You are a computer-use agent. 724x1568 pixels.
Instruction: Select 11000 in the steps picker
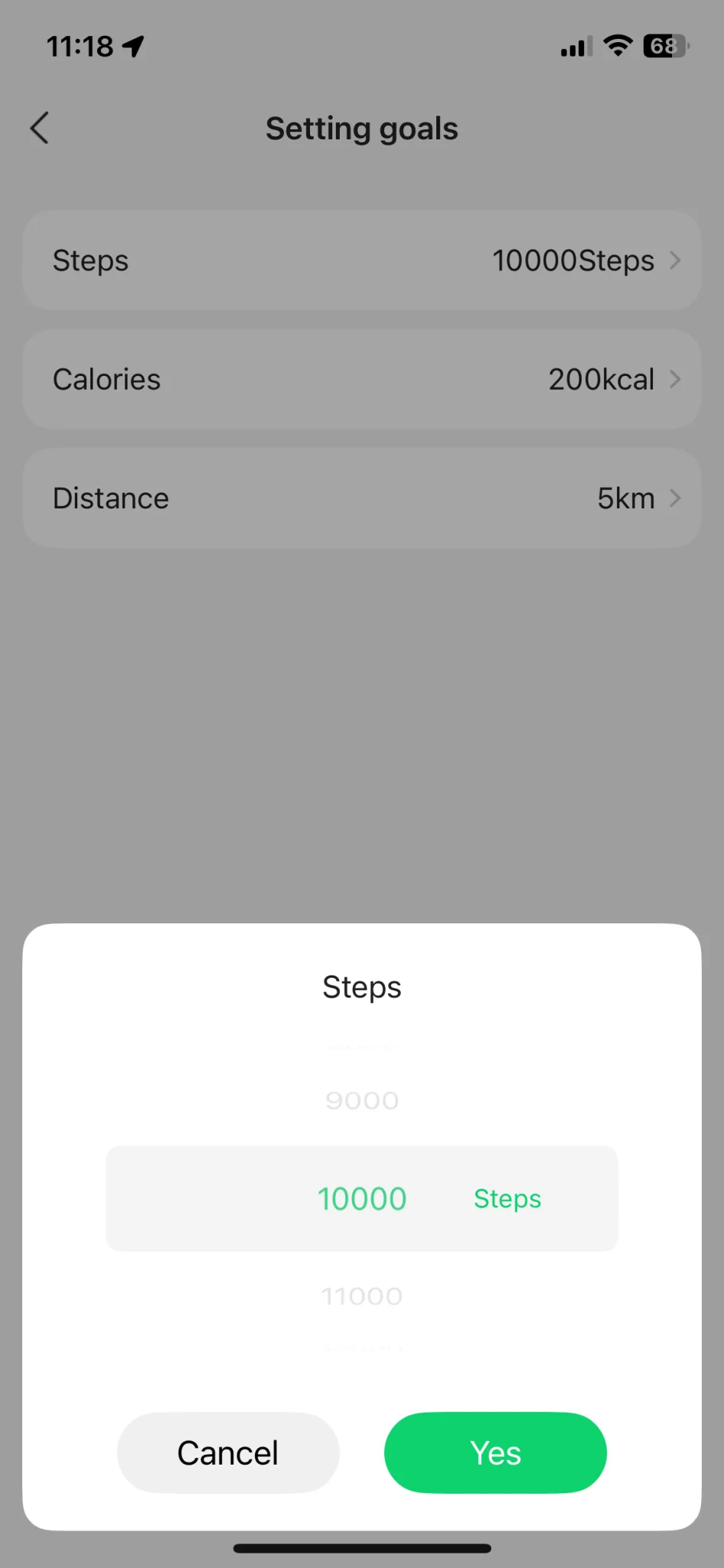pyautogui.click(x=362, y=1296)
